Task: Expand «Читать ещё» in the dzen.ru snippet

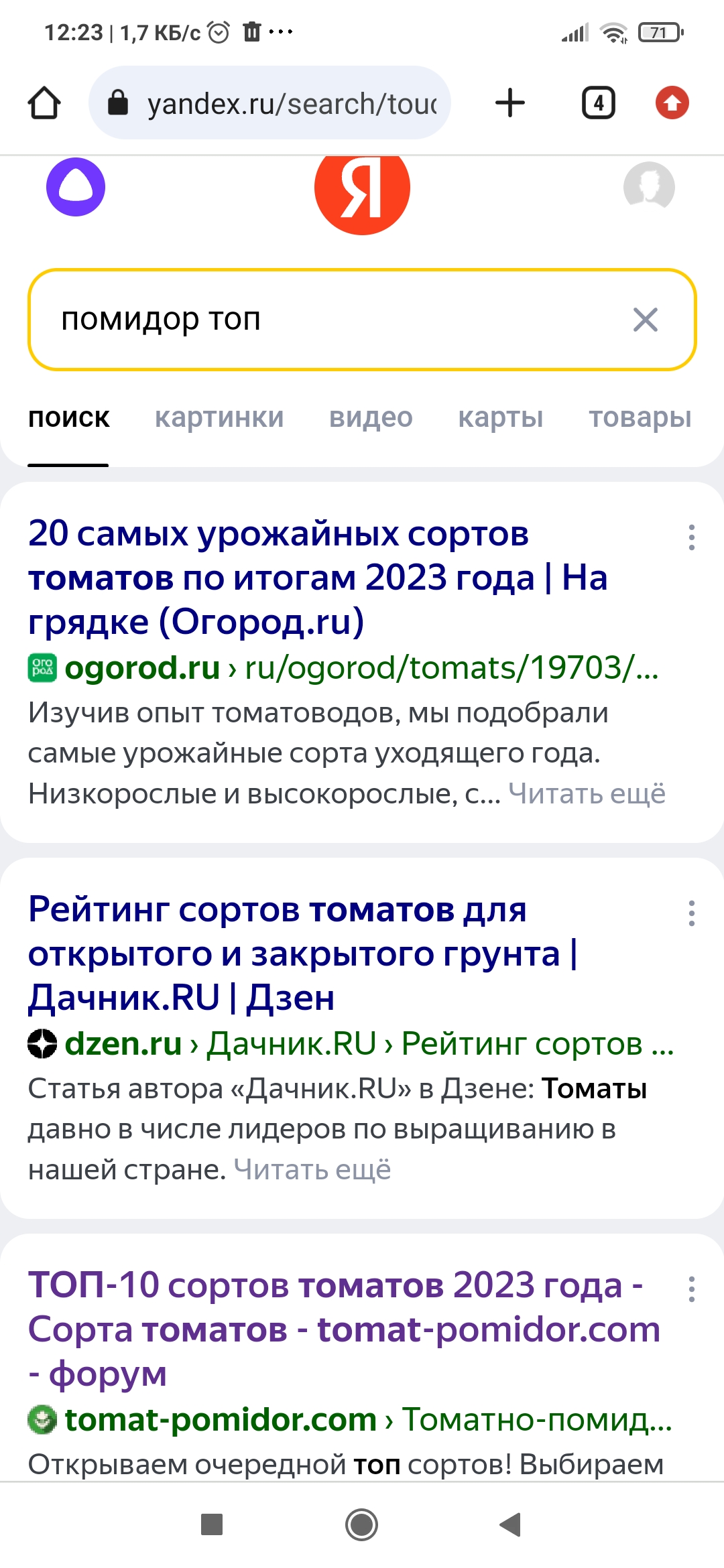Action: [x=312, y=1170]
